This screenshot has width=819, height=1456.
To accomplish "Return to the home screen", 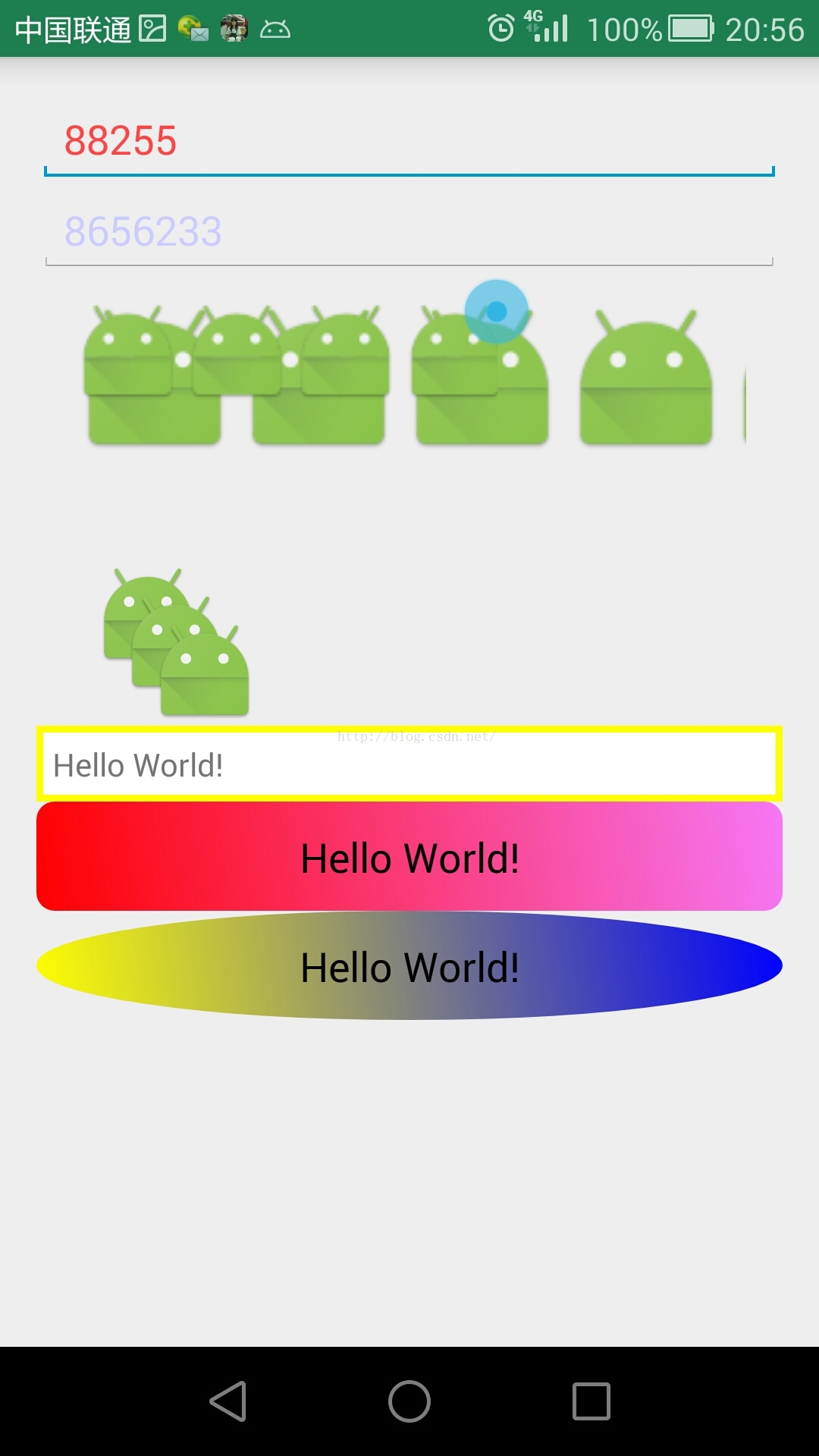I will click(x=409, y=1401).
